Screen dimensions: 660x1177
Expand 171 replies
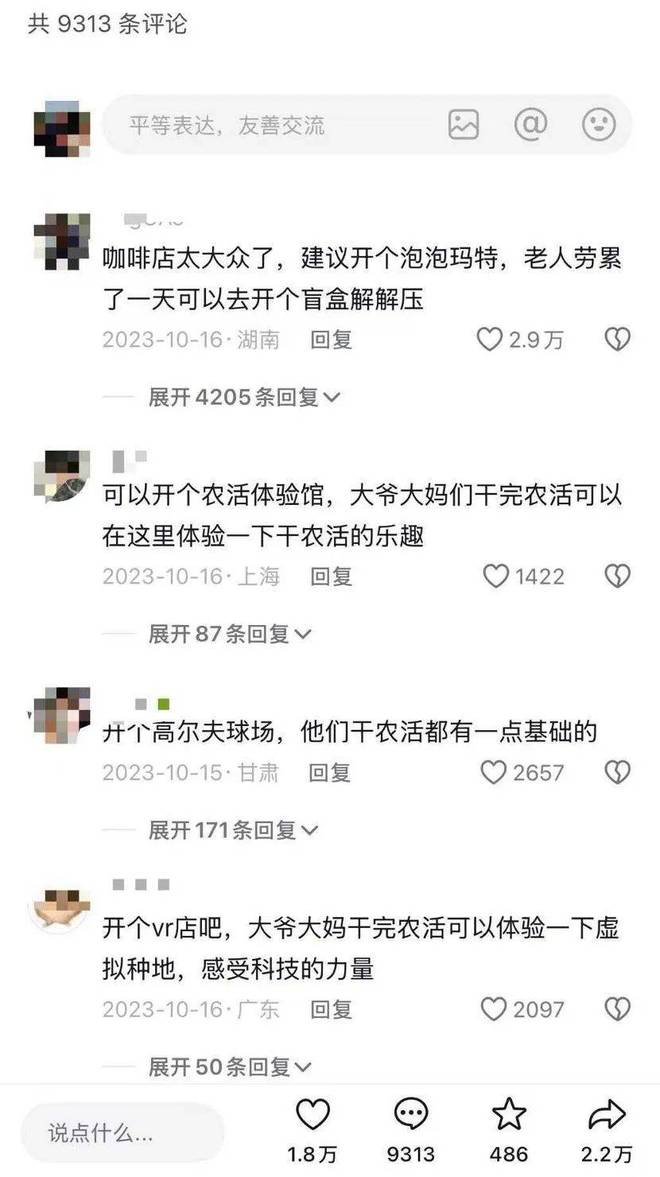pos(232,829)
